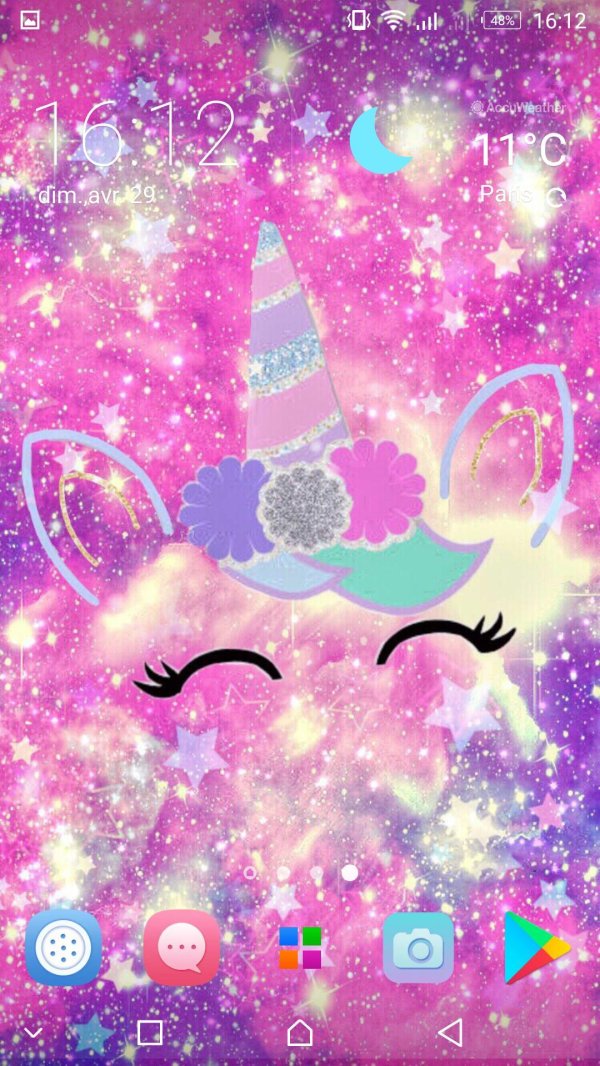600x1066 pixels.
Task: Open the clock widget showing 16:12
Action: tap(136, 135)
